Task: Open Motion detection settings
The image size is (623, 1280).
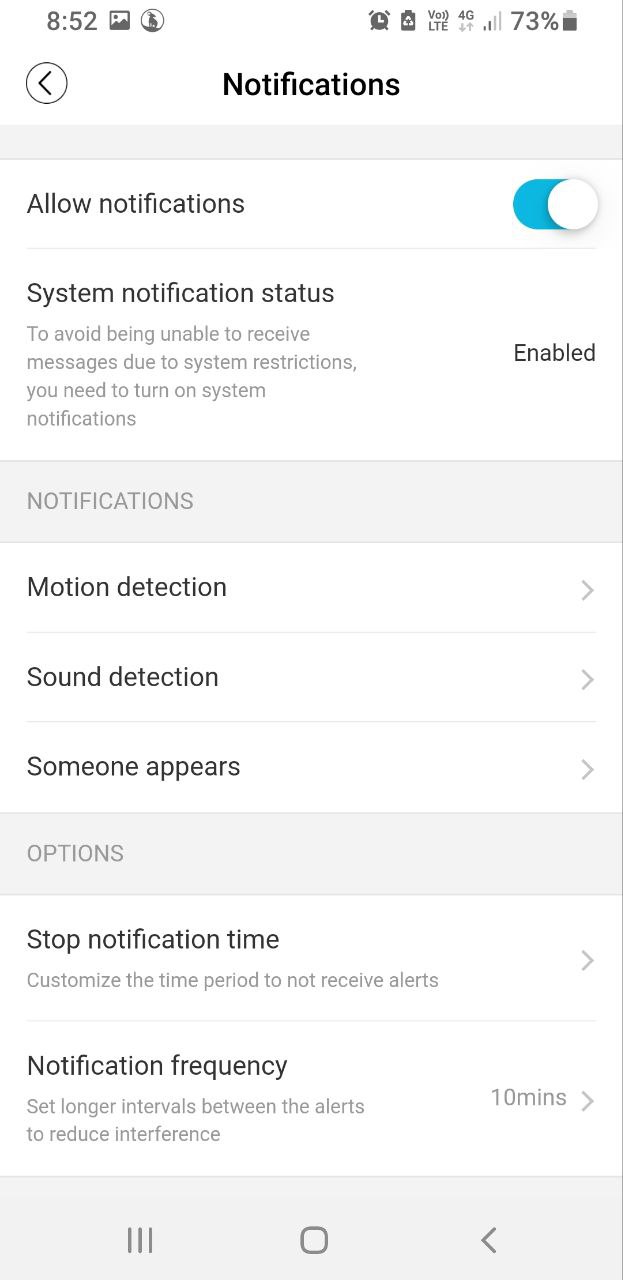Action: (x=311, y=588)
